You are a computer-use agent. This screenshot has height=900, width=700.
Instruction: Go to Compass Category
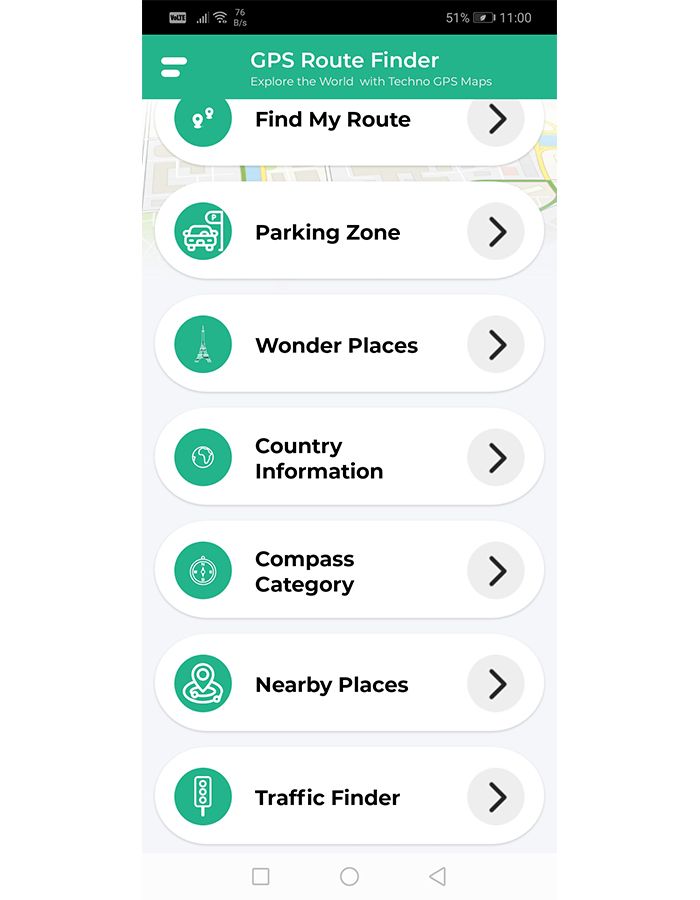coord(349,571)
